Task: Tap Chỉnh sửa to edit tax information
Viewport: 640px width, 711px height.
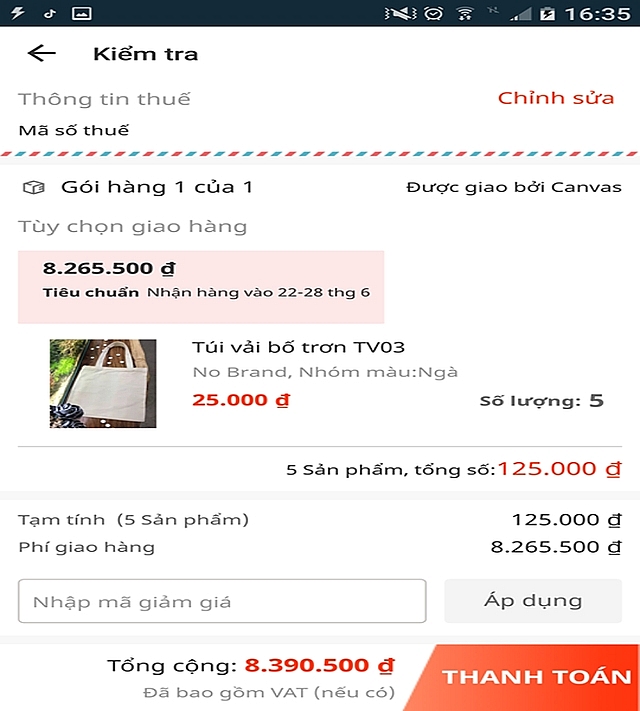Action: [556, 98]
